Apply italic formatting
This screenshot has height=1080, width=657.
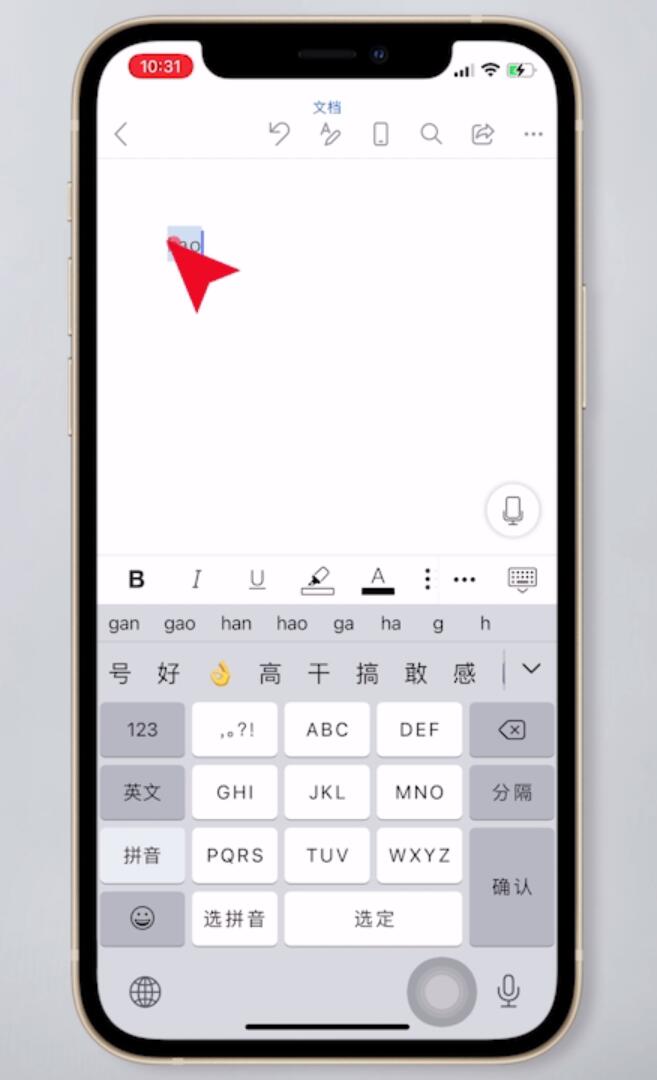point(197,579)
